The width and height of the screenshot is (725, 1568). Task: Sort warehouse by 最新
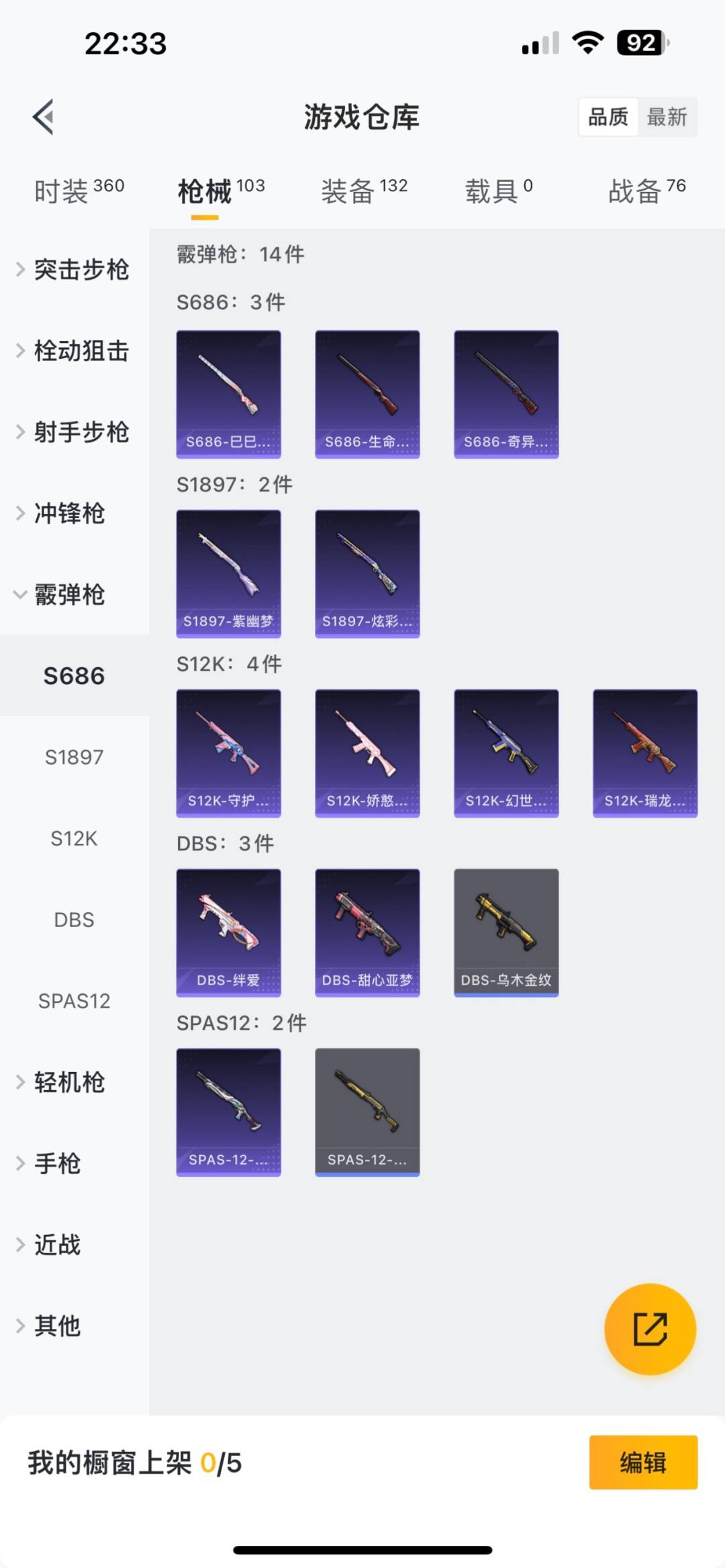point(666,117)
